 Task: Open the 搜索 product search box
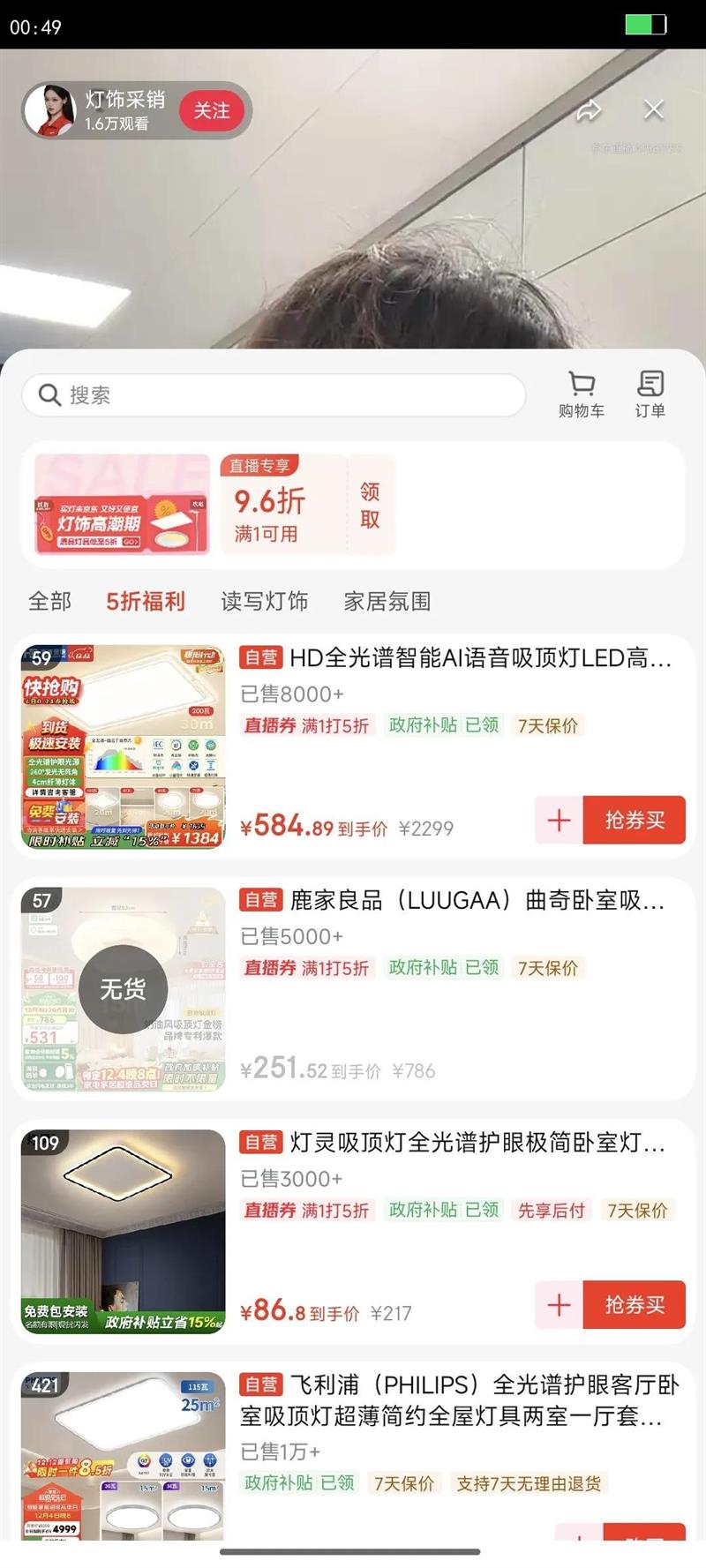[x=274, y=394]
